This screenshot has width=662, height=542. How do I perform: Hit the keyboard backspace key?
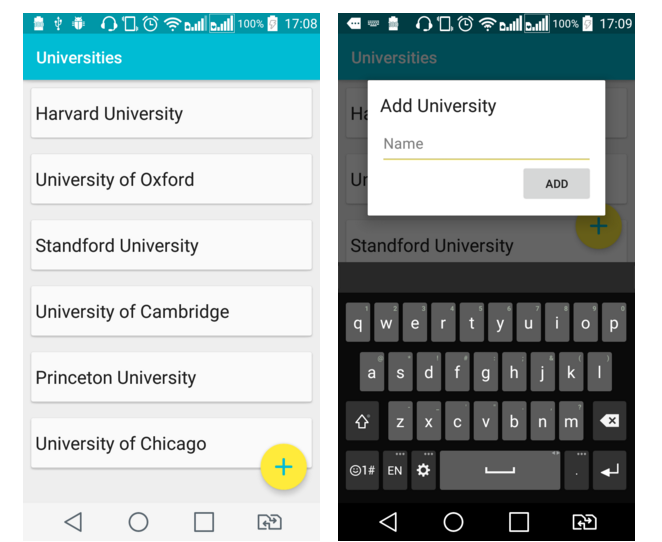tap(608, 421)
